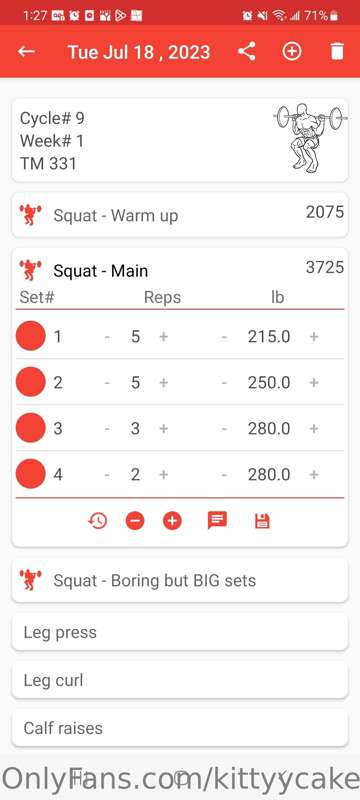This screenshot has width=360, height=800.
Task: Save the Squat - Main sets
Action: 262,521
